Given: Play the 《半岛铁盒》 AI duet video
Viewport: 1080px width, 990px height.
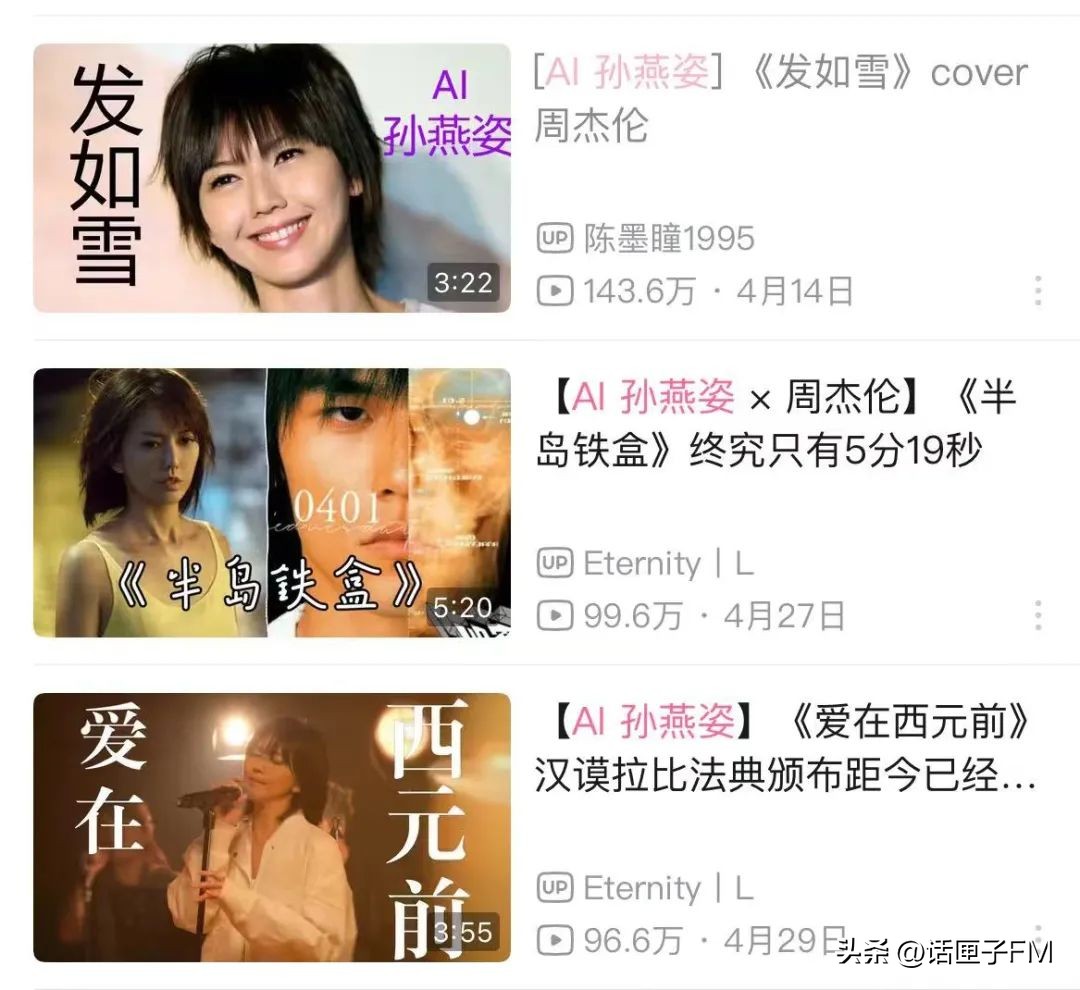Looking at the screenshot, I should pyautogui.click(x=272, y=502).
